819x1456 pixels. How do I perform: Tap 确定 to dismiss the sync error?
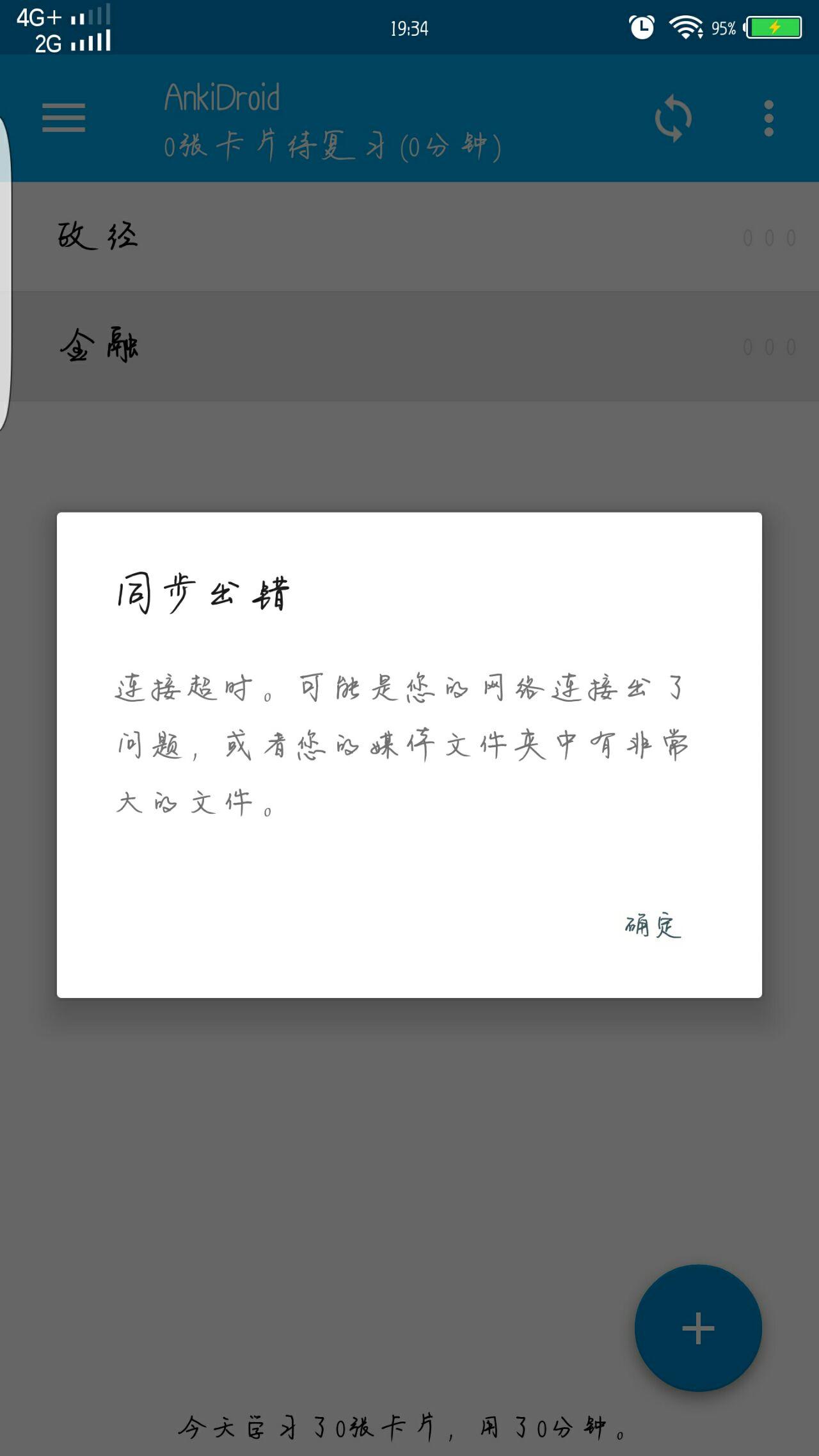click(x=653, y=926)
